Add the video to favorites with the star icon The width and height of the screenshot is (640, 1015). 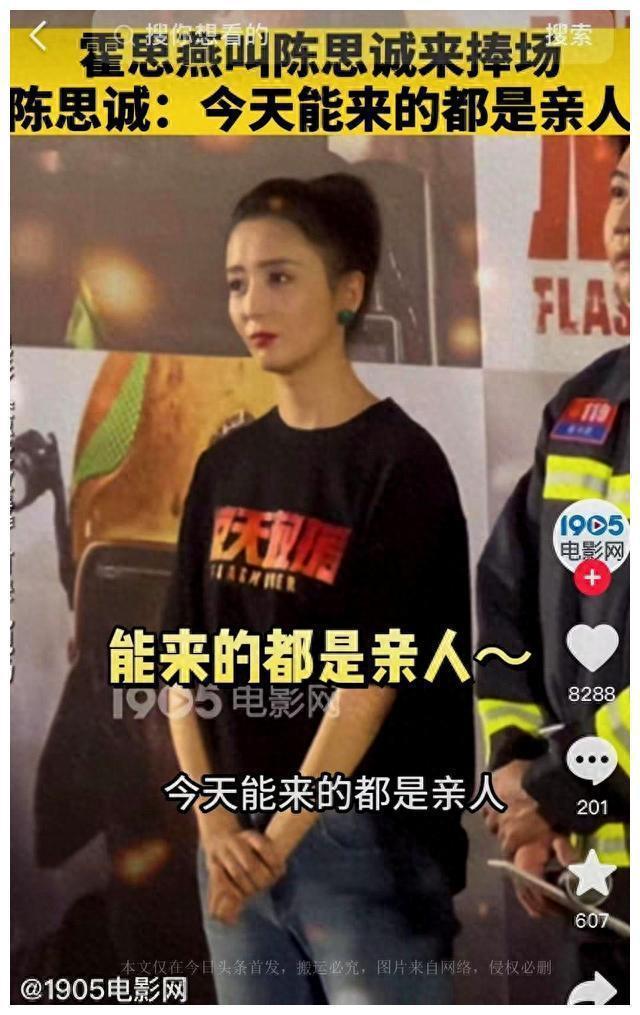coord(592,874)
